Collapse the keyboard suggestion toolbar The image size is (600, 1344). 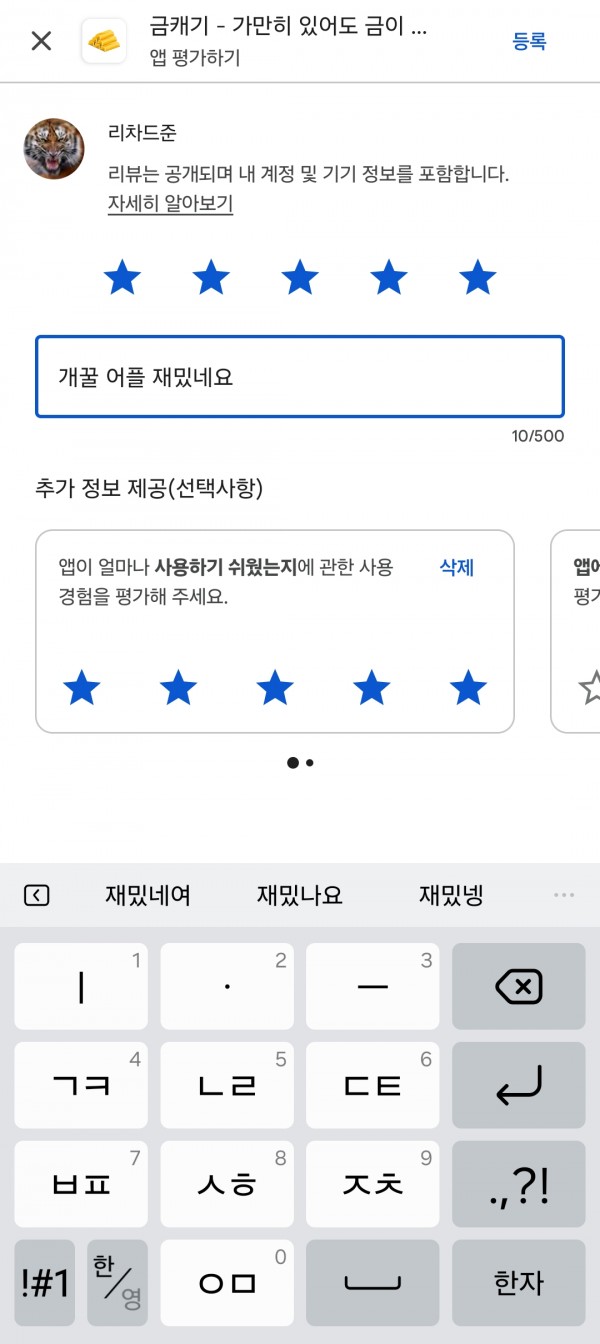(36, 895)
